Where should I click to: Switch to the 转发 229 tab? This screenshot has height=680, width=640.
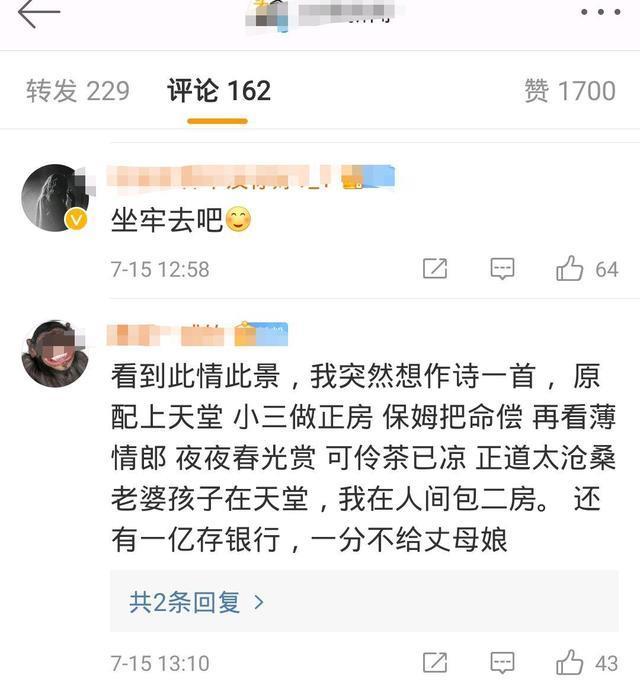[78, 91]
